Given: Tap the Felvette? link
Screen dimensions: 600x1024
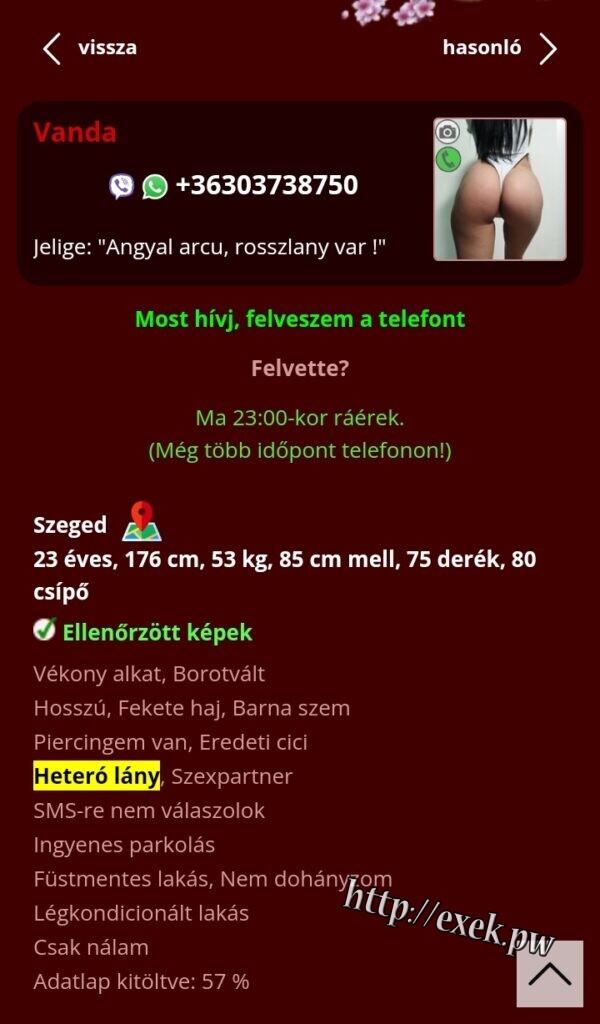Looking at the screenshot, I should (x=300, y=368).
